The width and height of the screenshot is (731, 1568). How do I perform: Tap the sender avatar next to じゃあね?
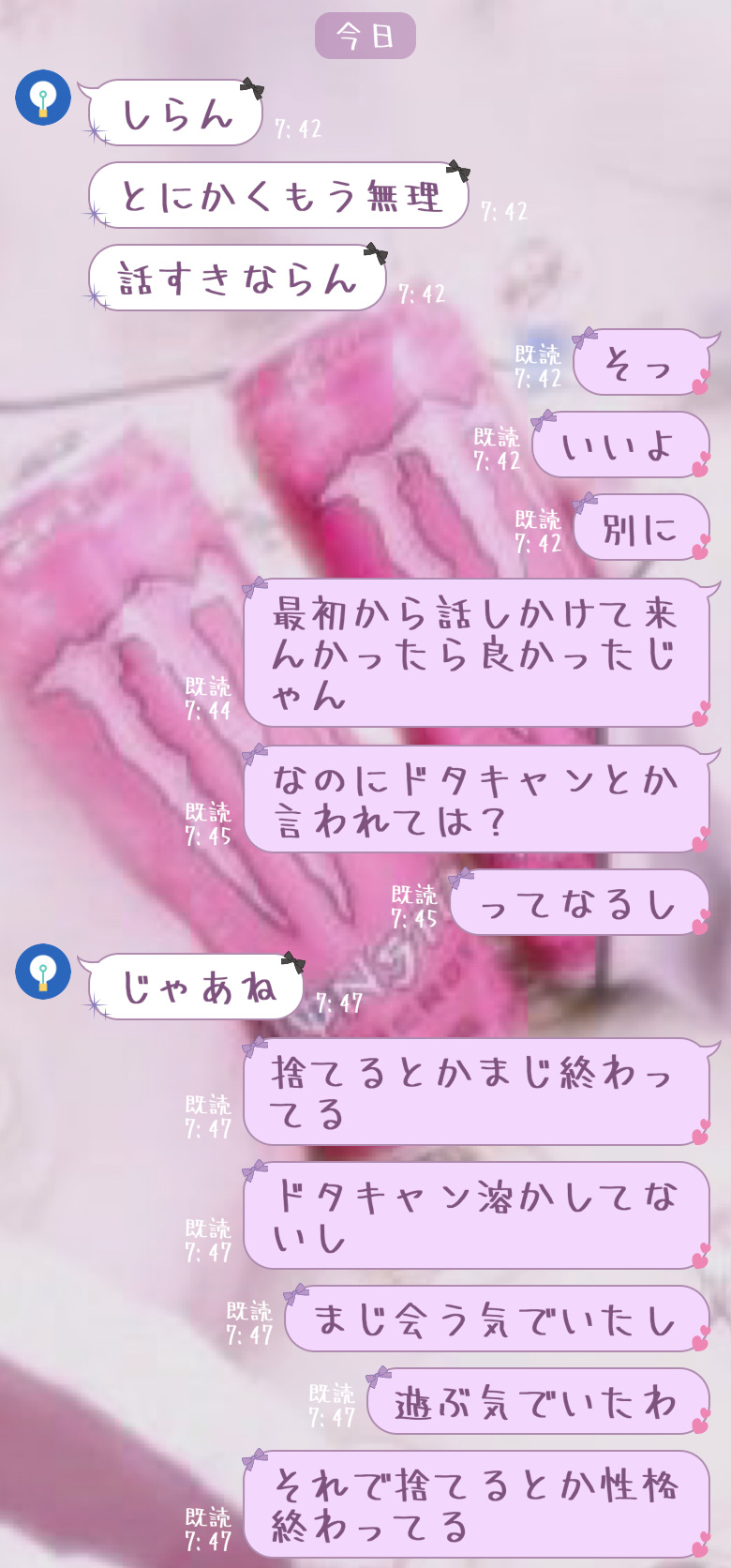tap(43, 972)
